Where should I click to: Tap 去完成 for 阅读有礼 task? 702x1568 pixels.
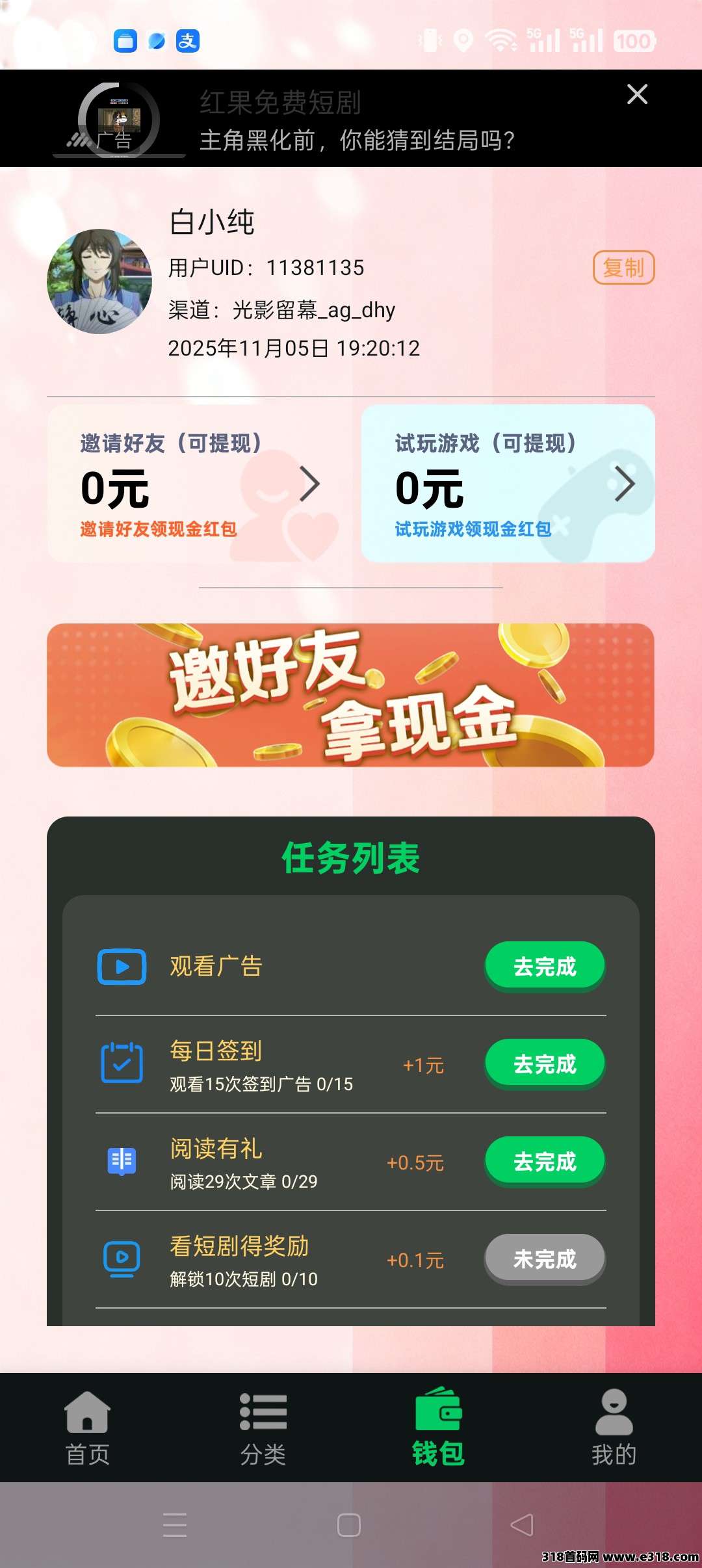tap(545, 1162)
